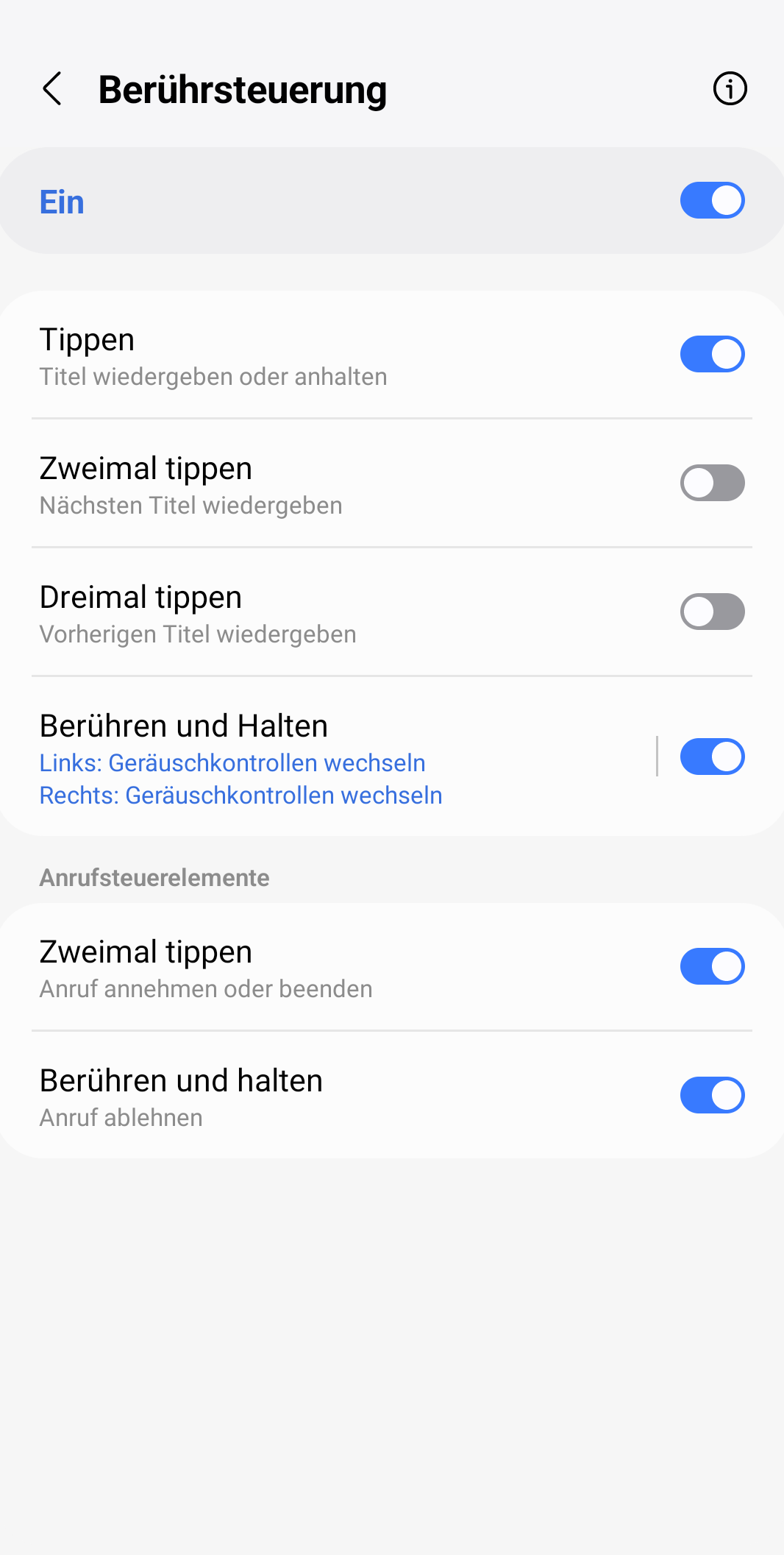
Task: Toggle off Berühren und Halten switch
Action: click(712, 757)
